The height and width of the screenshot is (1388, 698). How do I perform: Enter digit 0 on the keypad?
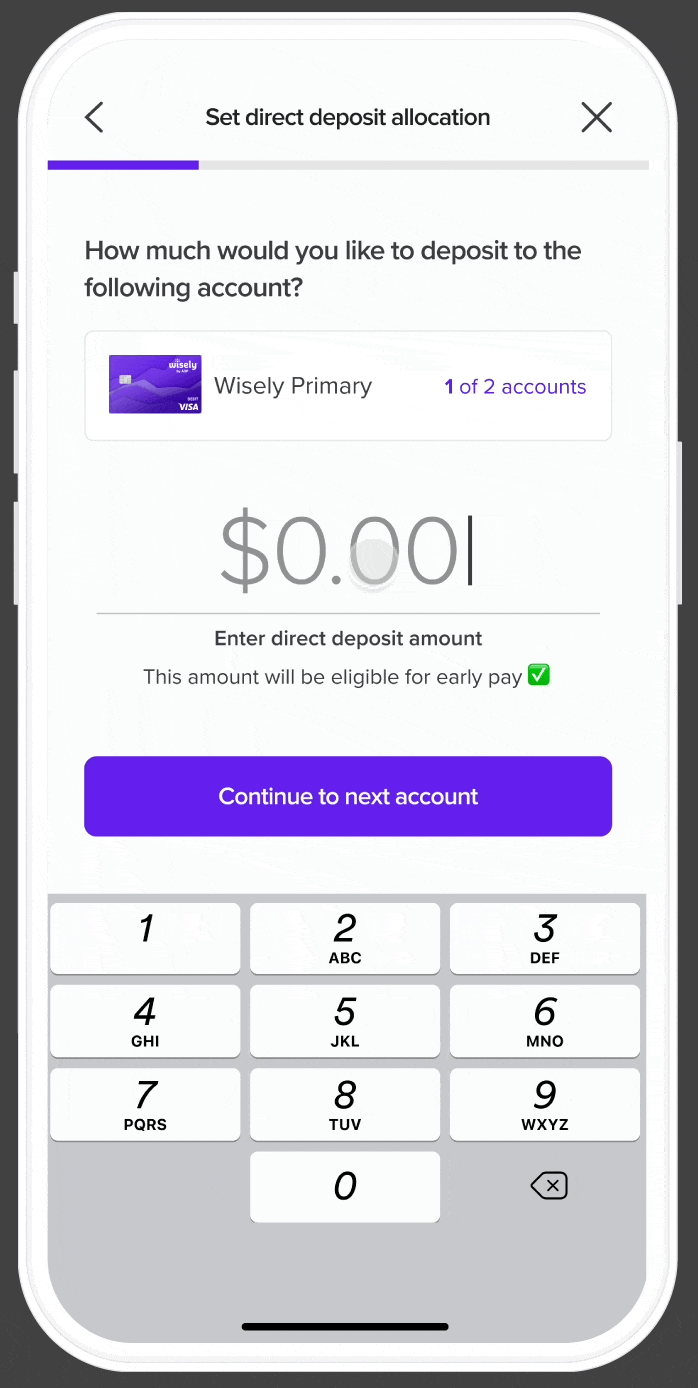(x=345, y=1187)
